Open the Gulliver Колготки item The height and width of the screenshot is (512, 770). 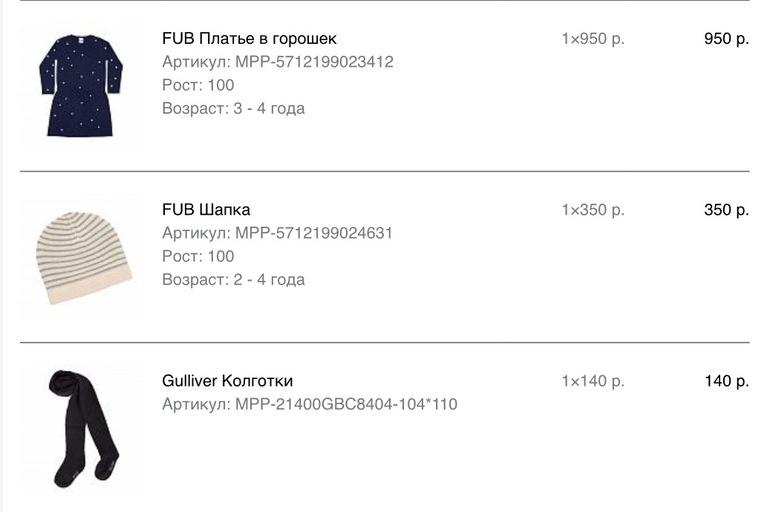227,381
